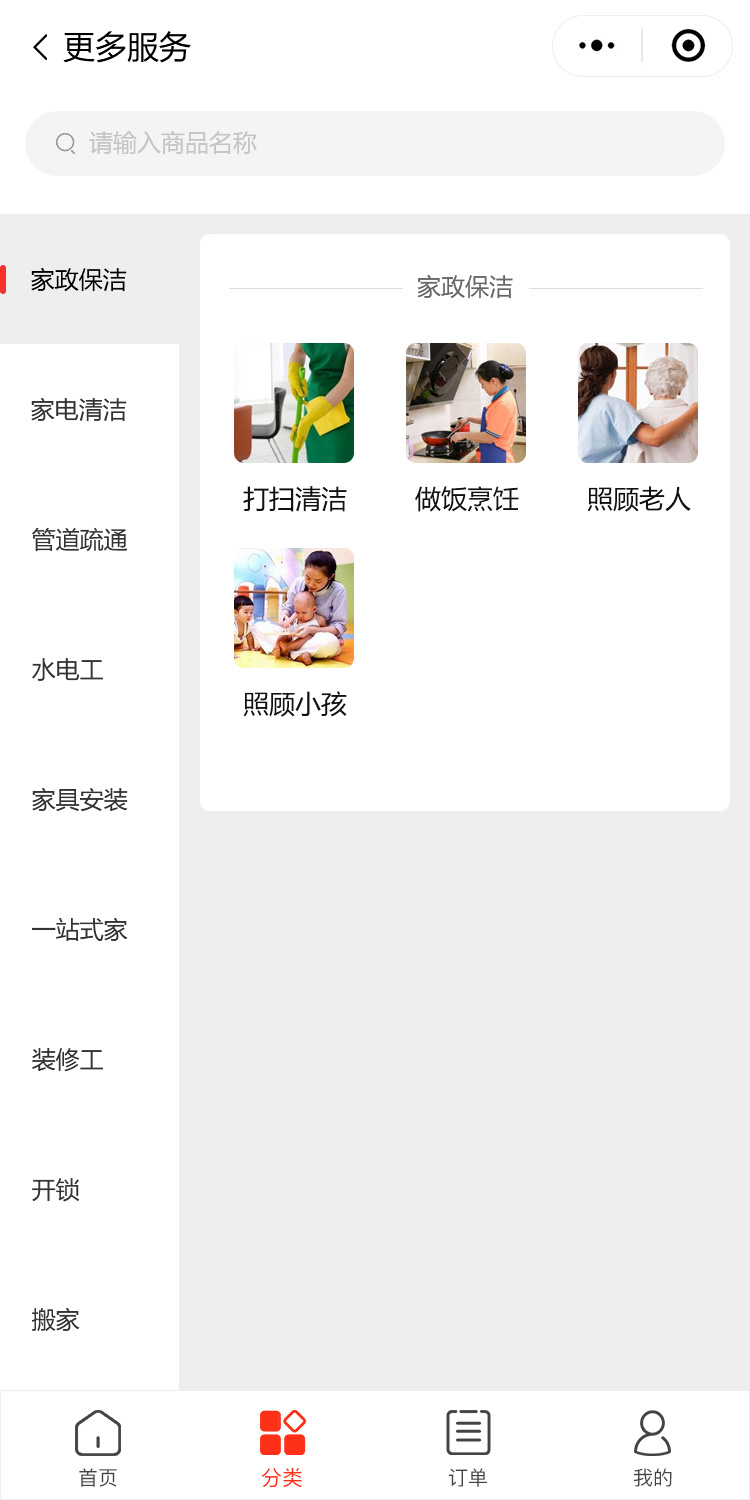Close the mini program via circle icon
The width and height of the screenshot is (750, 1500).
[x=688, y=46]
